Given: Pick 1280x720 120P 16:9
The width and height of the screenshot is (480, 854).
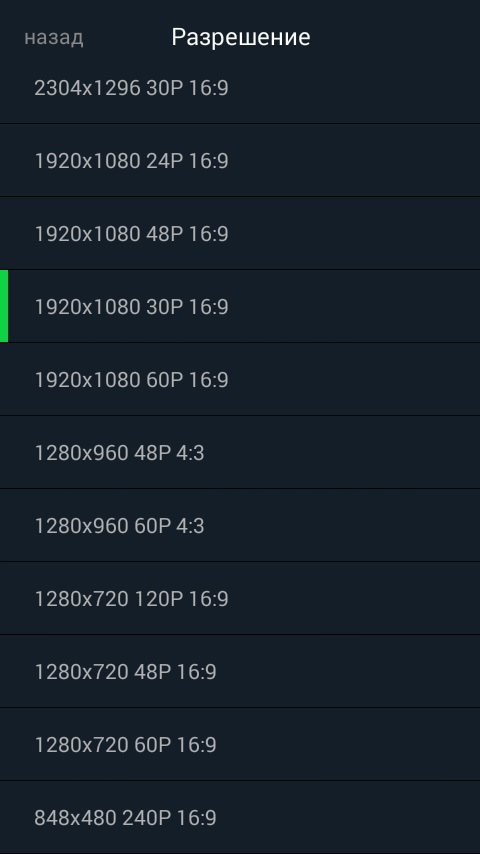Looking at the screenshot, I should pyautogui.click(x=240, y=599).
